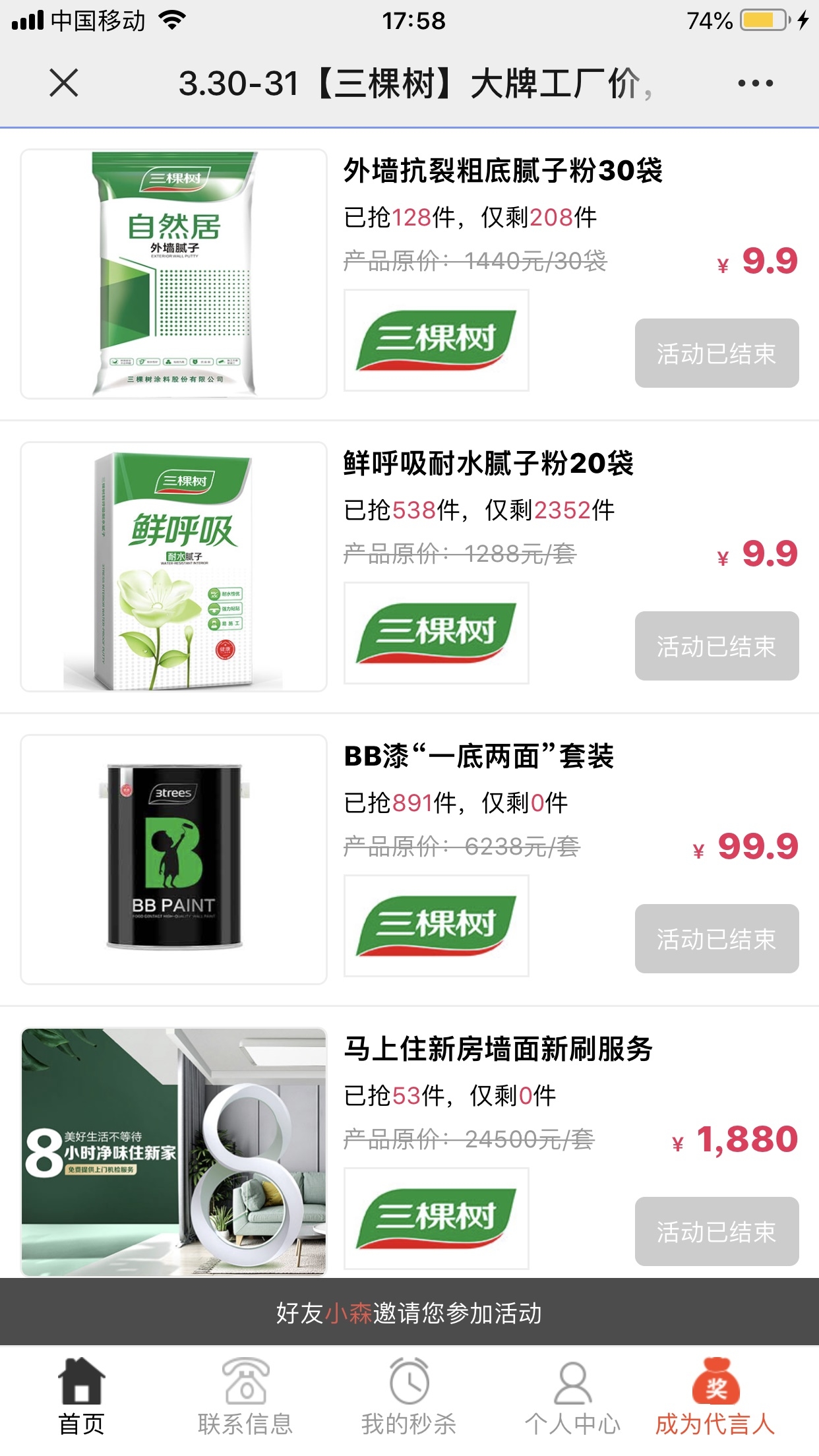This screenshot has height=1456, width=819.
Task: Open the three-dot overflow menu
Action: (755, 84)
